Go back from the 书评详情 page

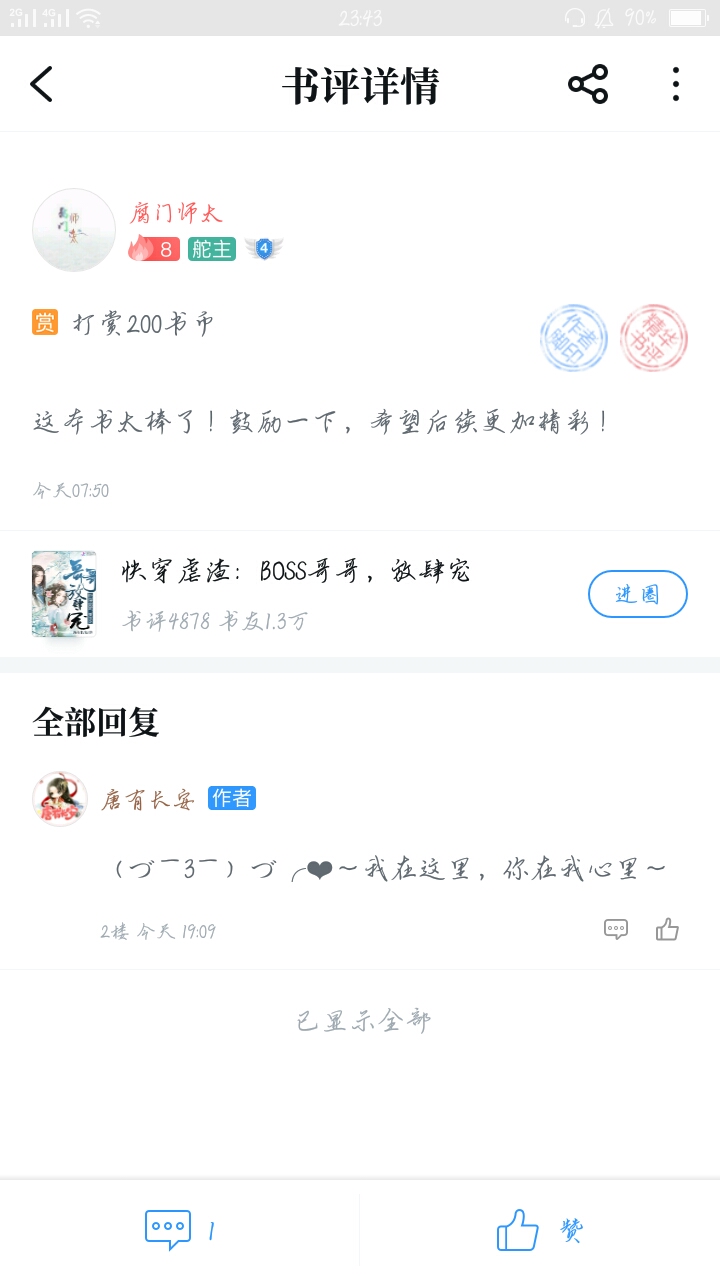coord(42,85)
